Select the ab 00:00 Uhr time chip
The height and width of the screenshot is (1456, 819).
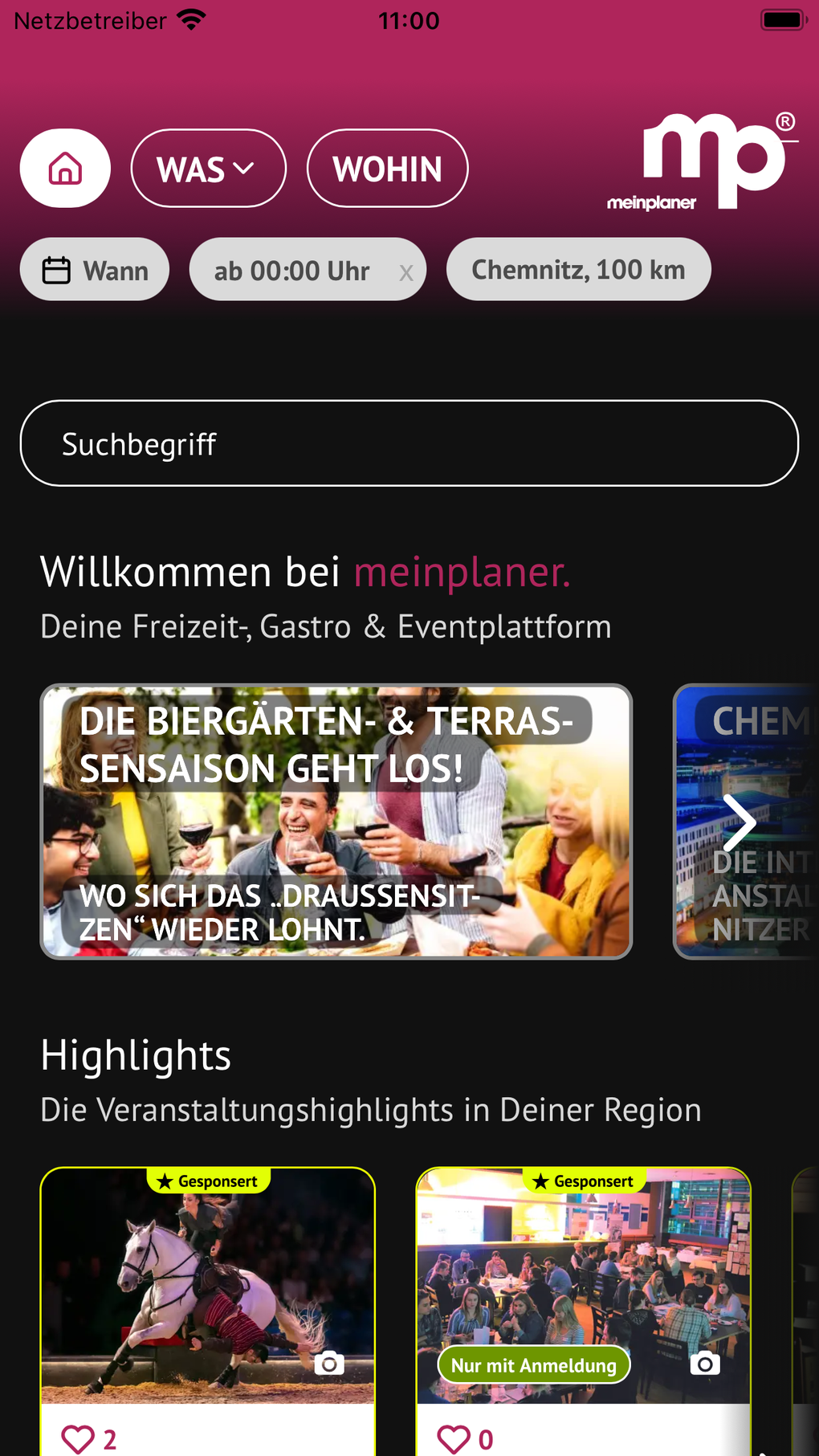tap(291, 271)
